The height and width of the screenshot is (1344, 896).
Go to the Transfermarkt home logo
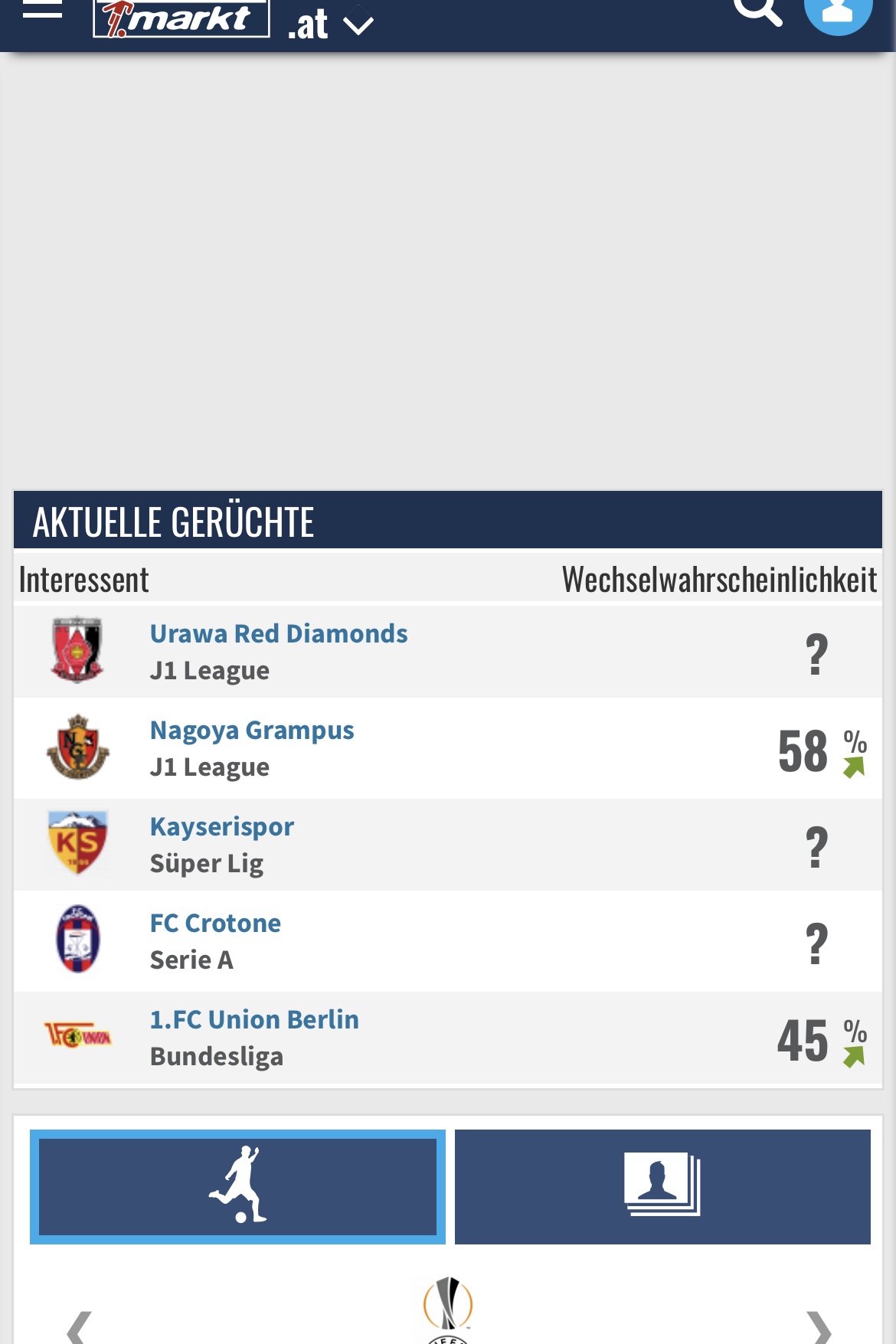click(x=181, y=17)
